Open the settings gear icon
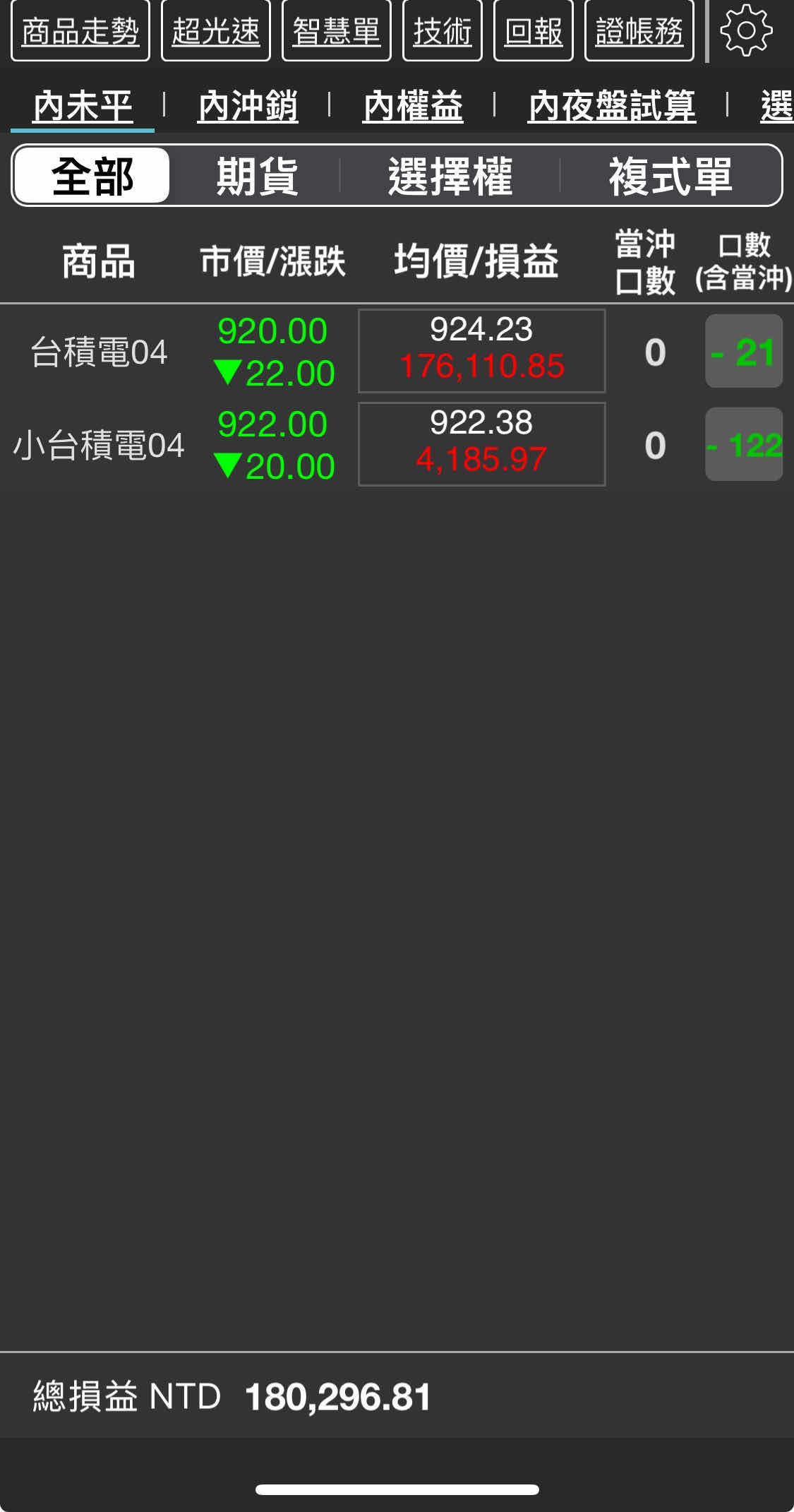The height and width of the screenshot is (1512, 794). [746, 30]
